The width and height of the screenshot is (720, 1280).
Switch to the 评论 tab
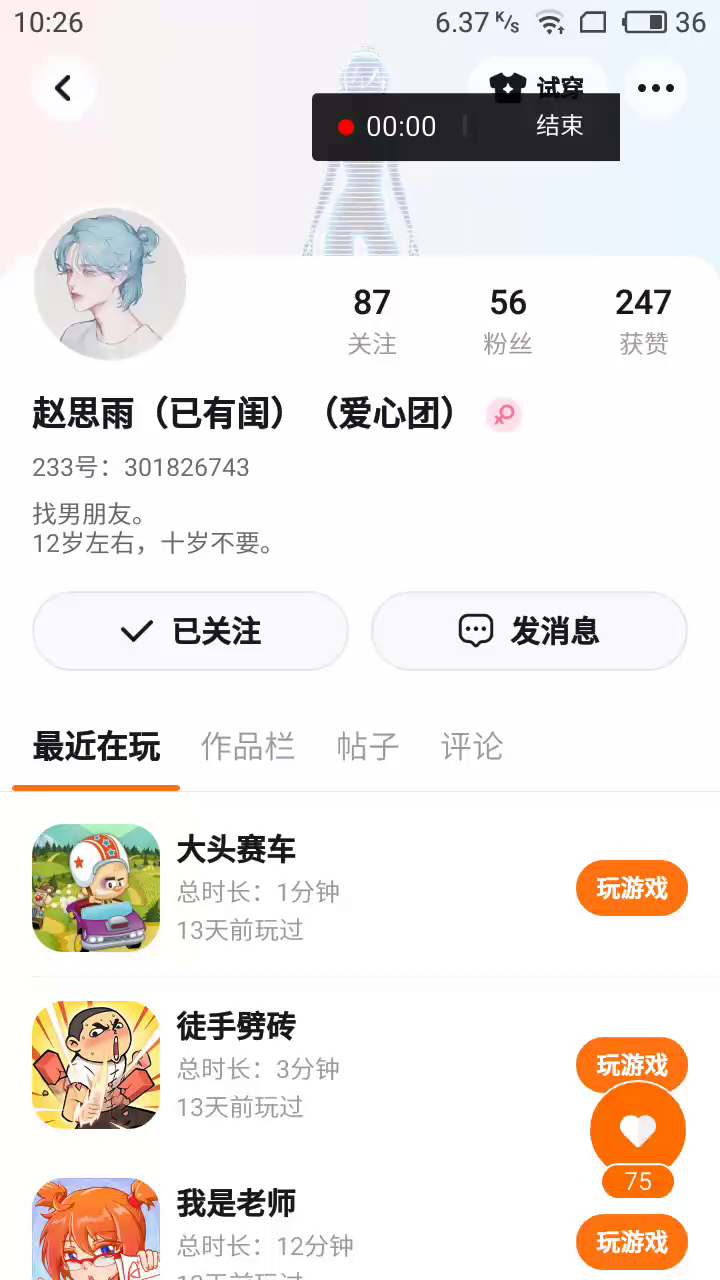coord(471,747)
